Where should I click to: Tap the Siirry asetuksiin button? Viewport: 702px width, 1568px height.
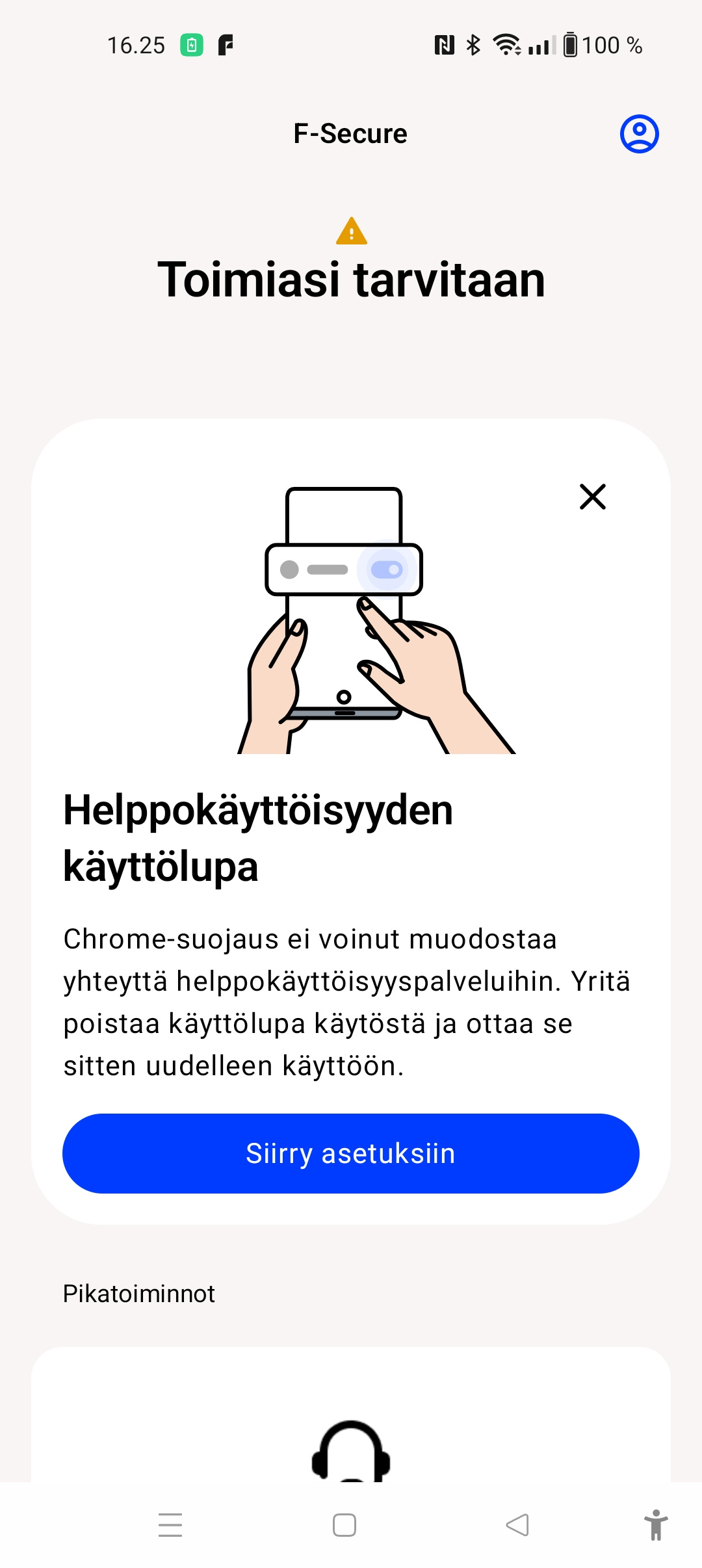tap(351, 1153)
